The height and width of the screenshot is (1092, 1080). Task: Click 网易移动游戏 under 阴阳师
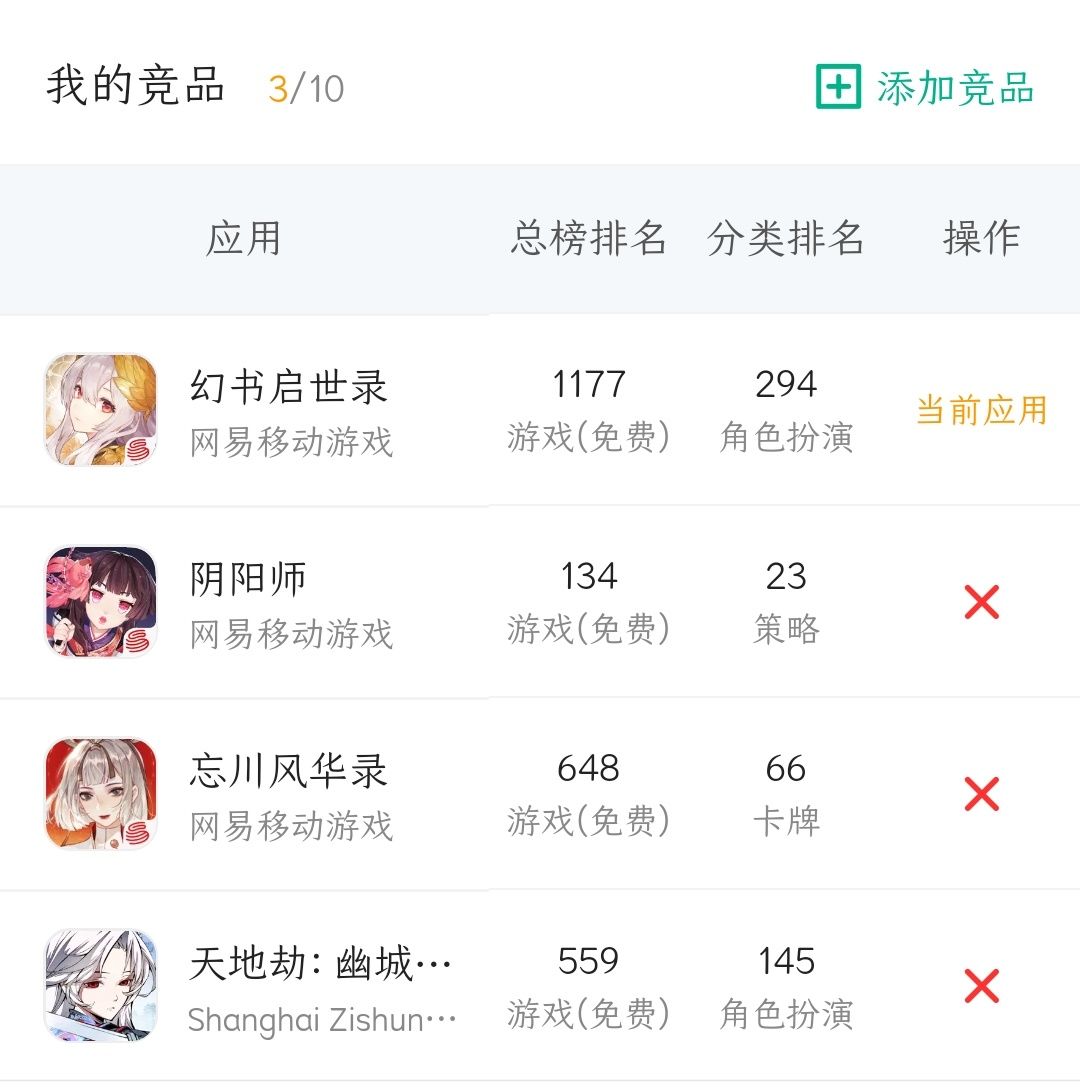[290, 633]
